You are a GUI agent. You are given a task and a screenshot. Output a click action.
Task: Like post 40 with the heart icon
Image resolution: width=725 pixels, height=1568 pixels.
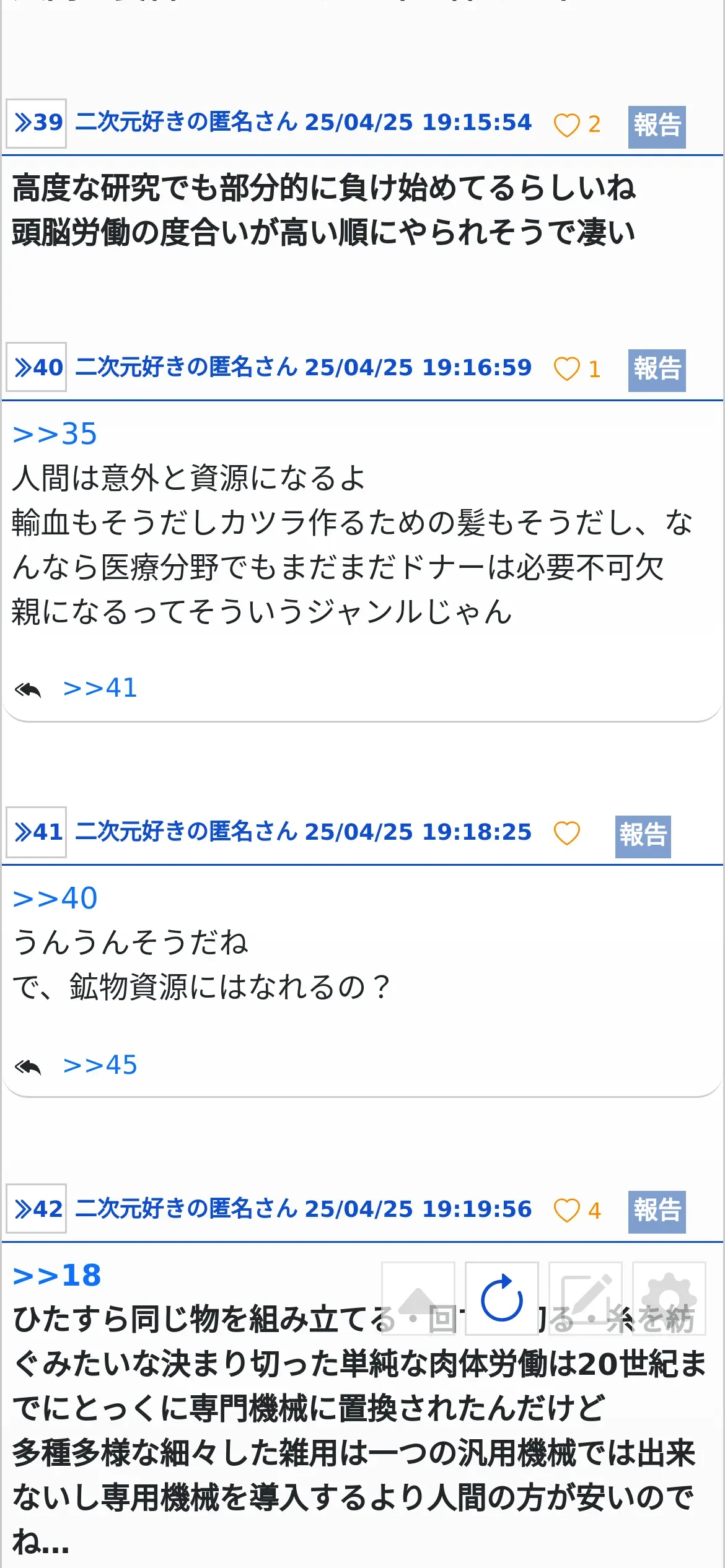566,368
